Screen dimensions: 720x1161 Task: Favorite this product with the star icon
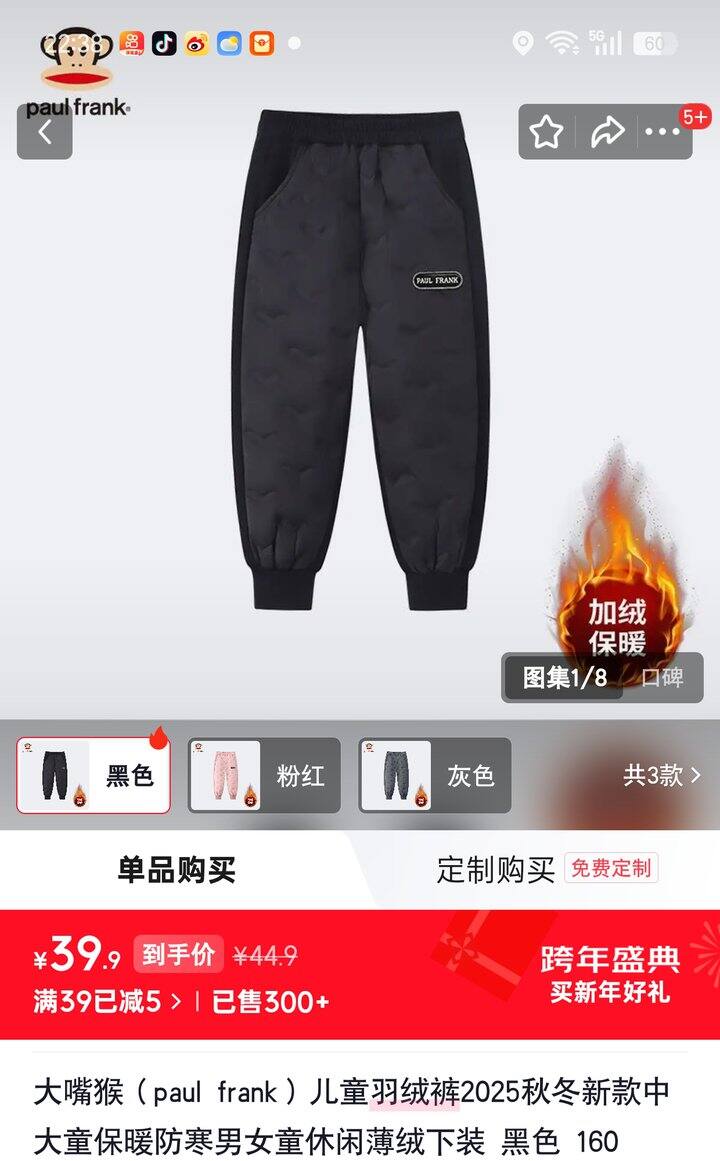[x=546, y=132]
